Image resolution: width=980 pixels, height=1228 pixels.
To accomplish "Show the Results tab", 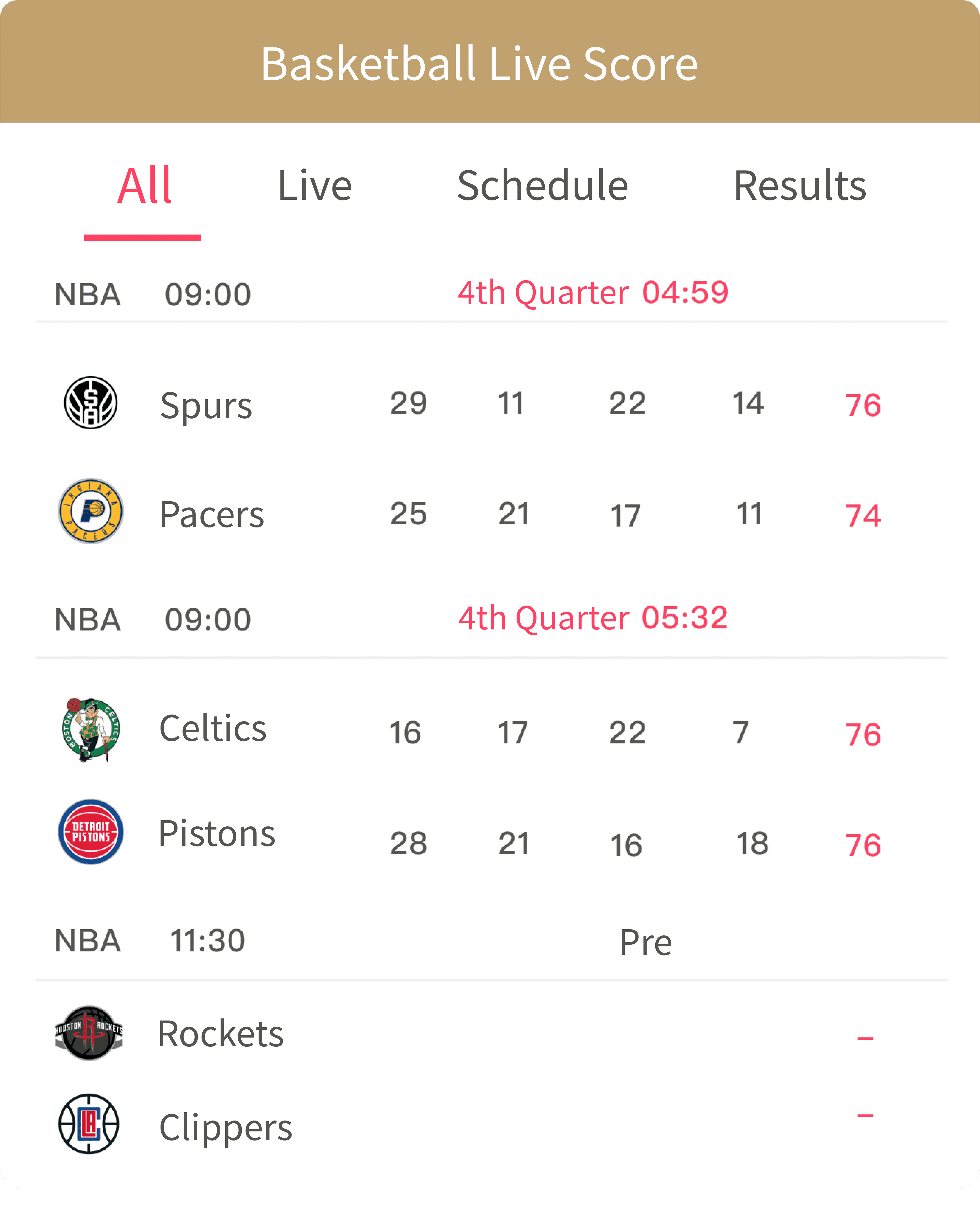I will click(800, 186).
